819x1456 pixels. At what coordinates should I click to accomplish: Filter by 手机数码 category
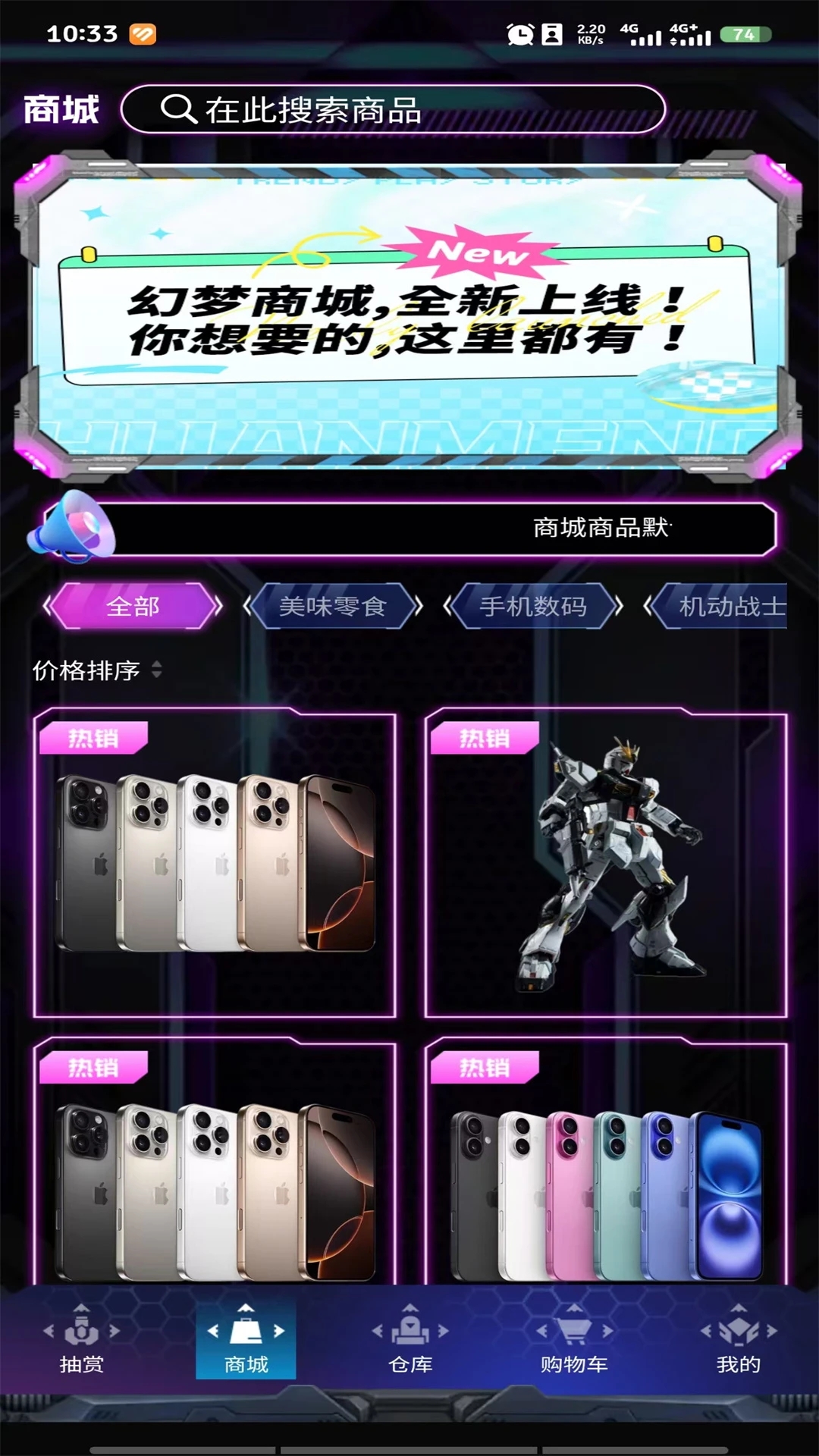(533, 607)
